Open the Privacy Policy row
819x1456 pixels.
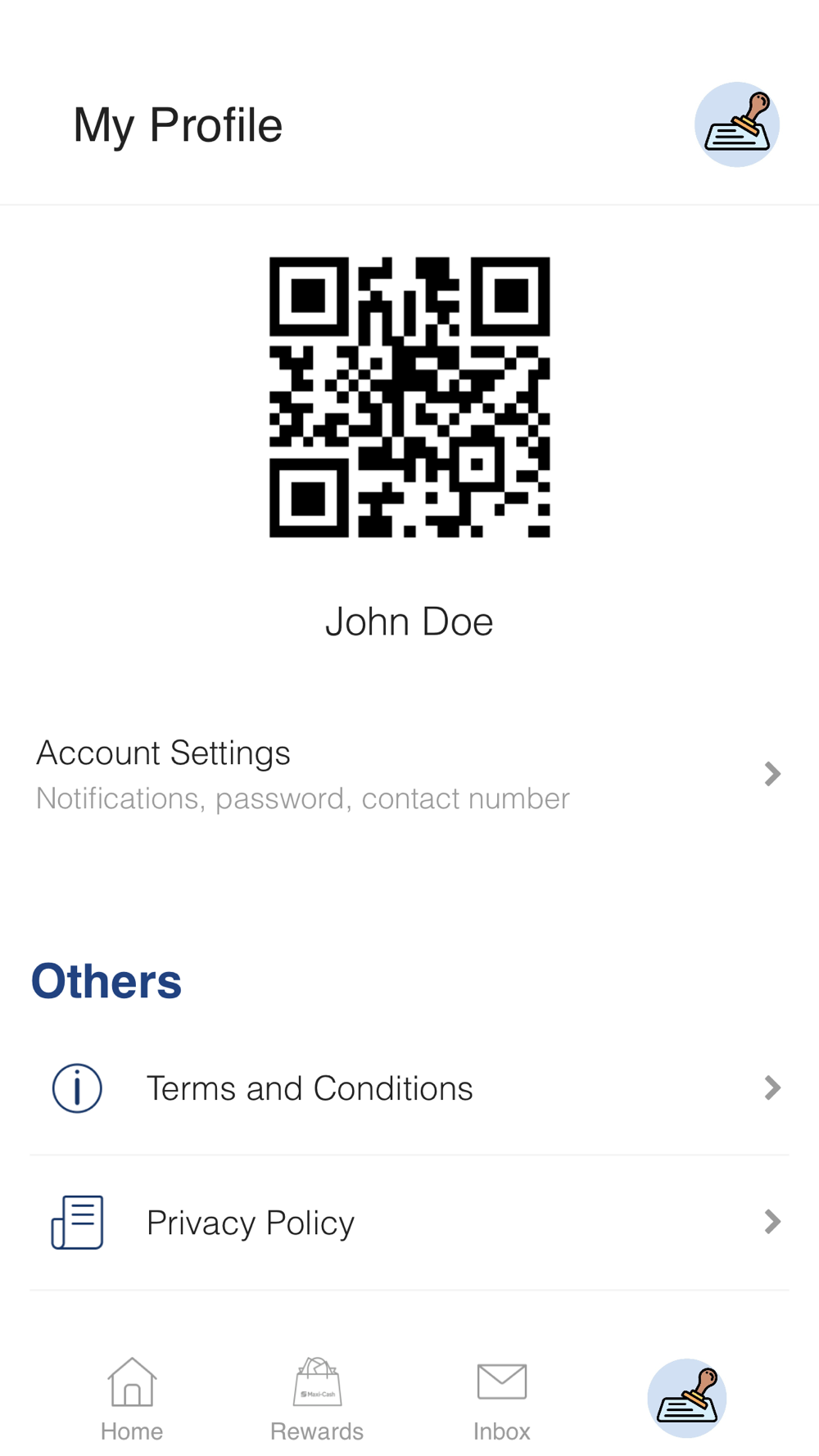409,1223
